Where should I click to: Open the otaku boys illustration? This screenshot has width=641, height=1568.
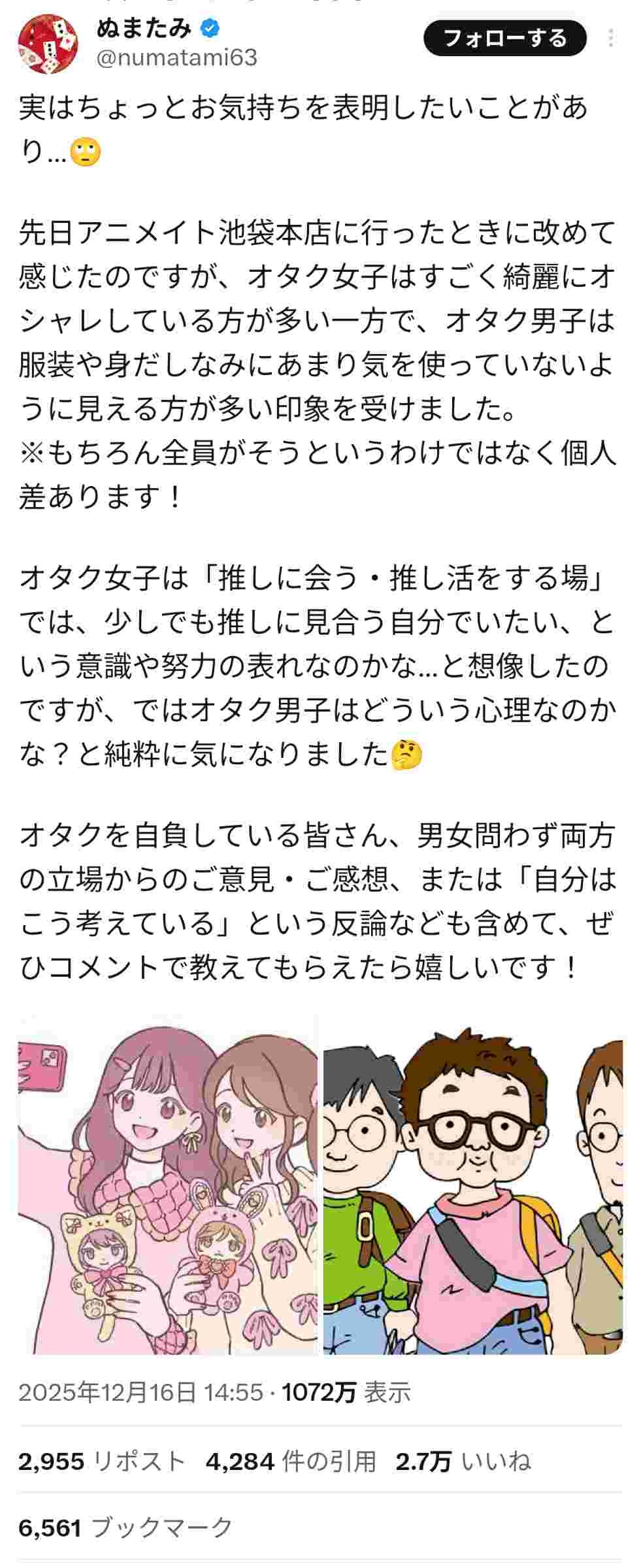473,1185
